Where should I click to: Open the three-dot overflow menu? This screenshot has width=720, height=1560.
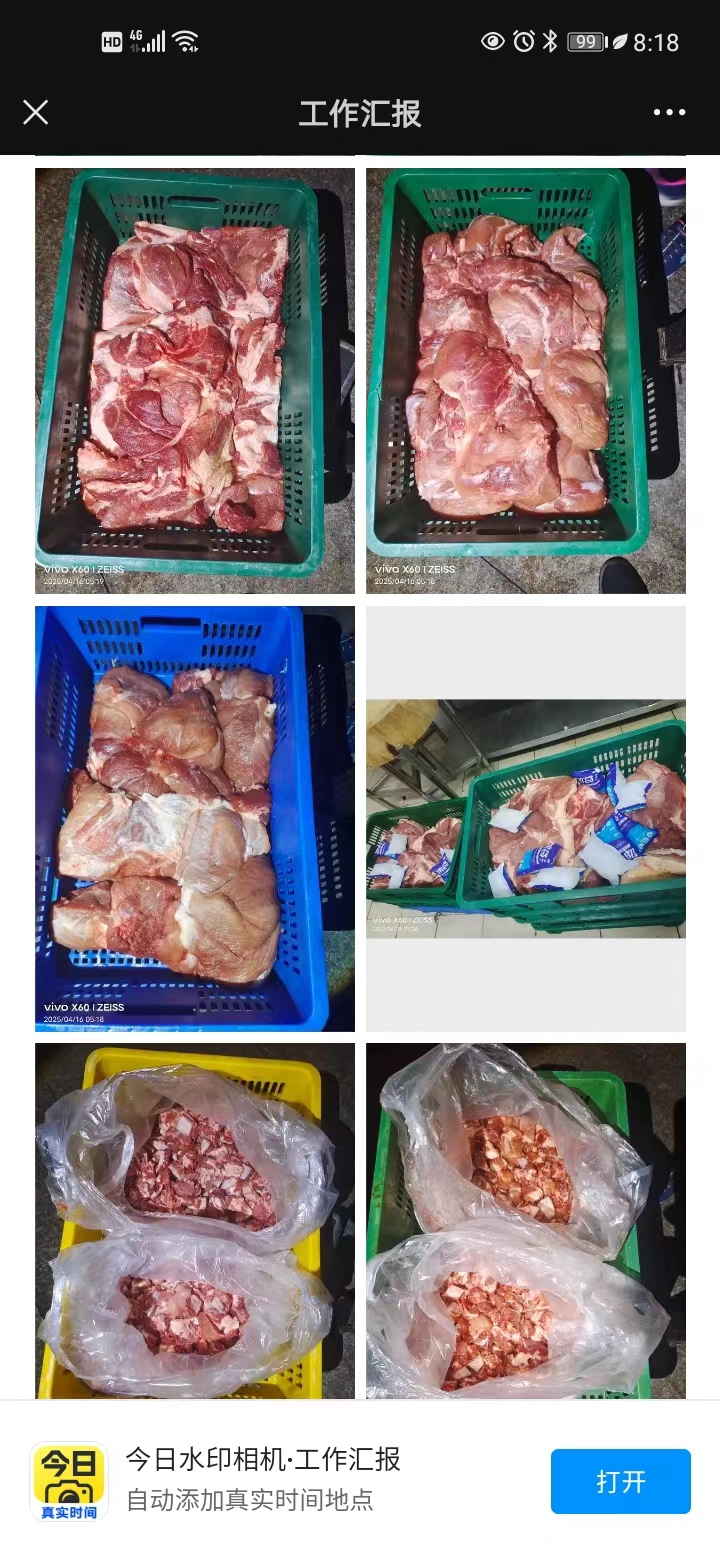point(669,112)
